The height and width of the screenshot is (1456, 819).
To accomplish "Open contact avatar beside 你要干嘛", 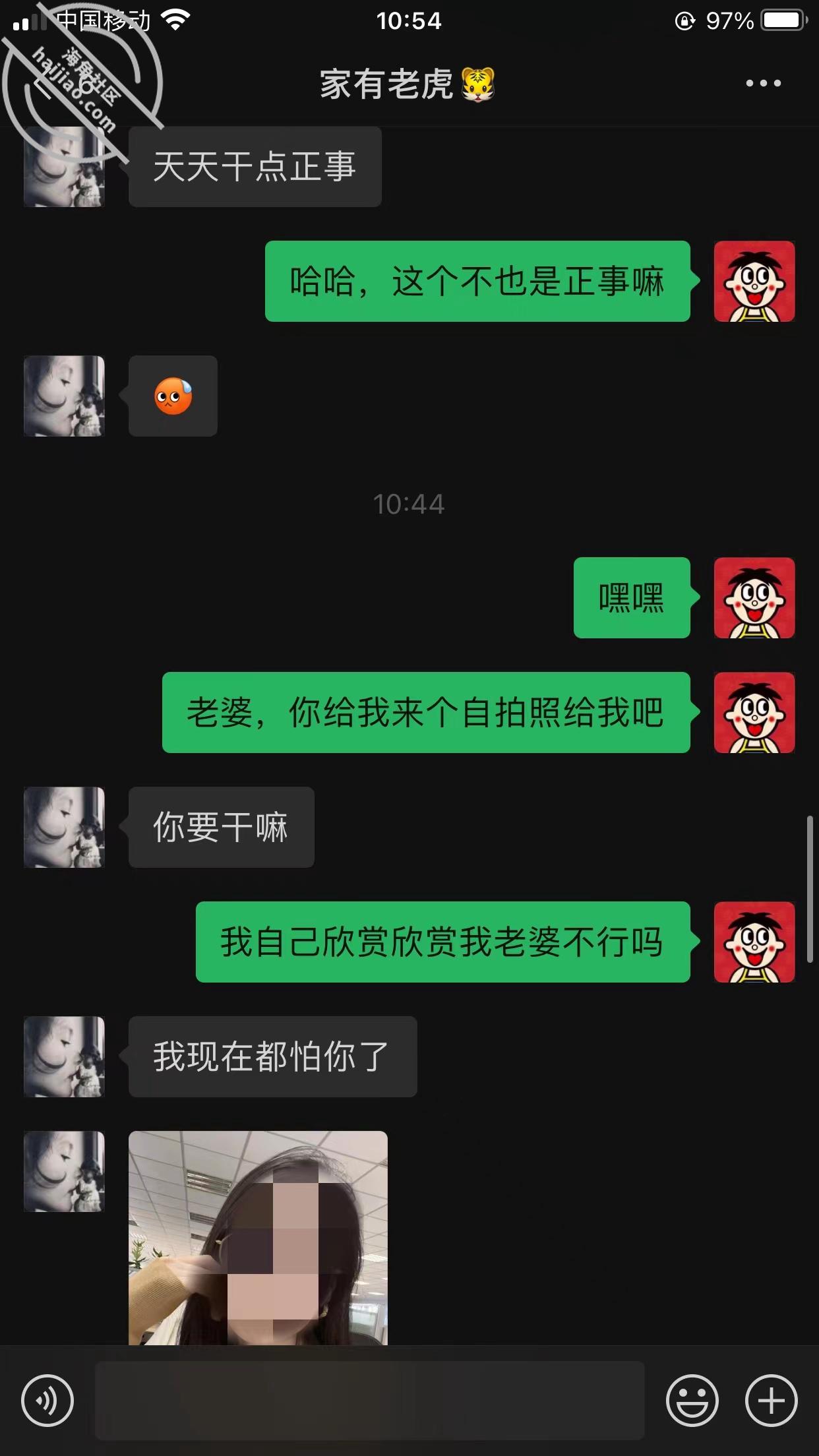I will [64, 827].
